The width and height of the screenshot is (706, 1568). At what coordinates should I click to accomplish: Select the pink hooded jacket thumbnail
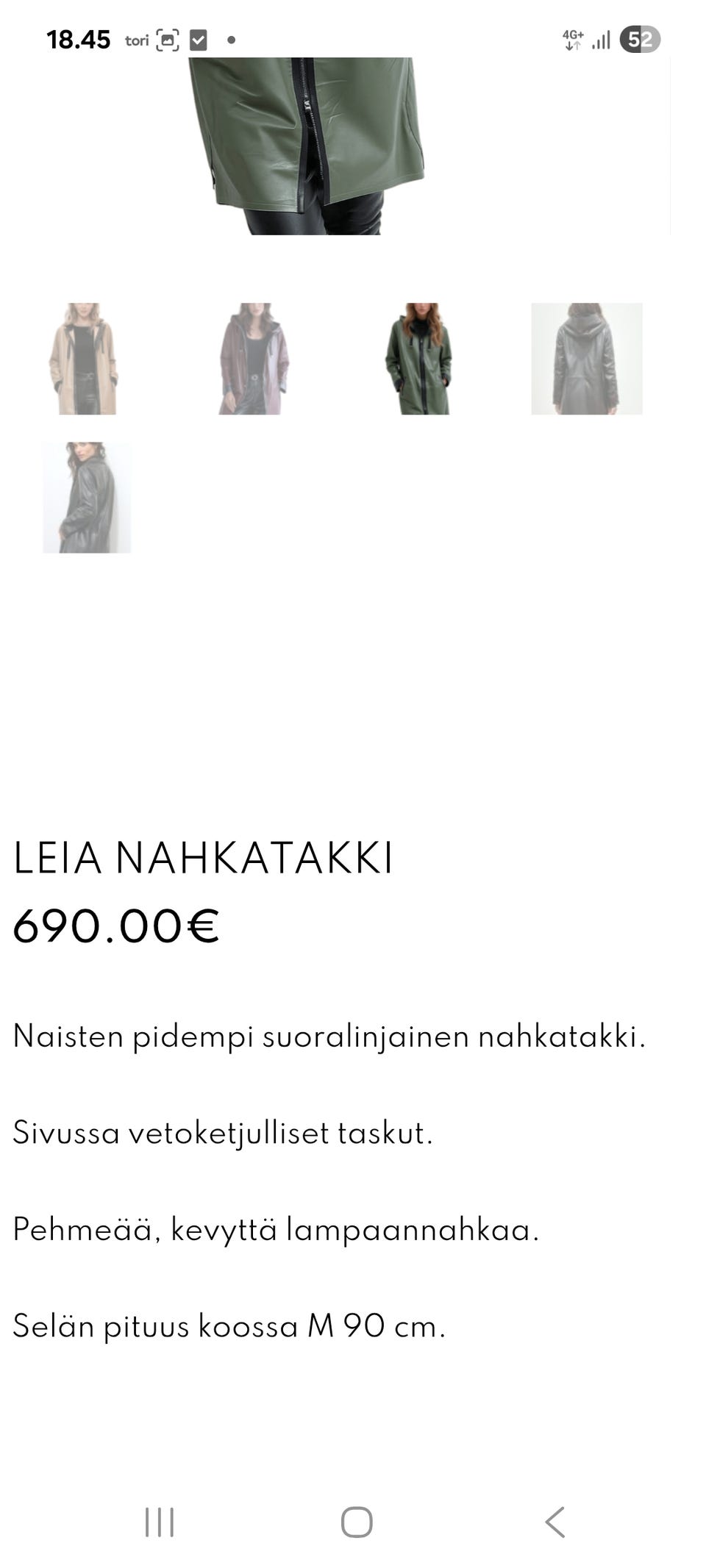255,358
